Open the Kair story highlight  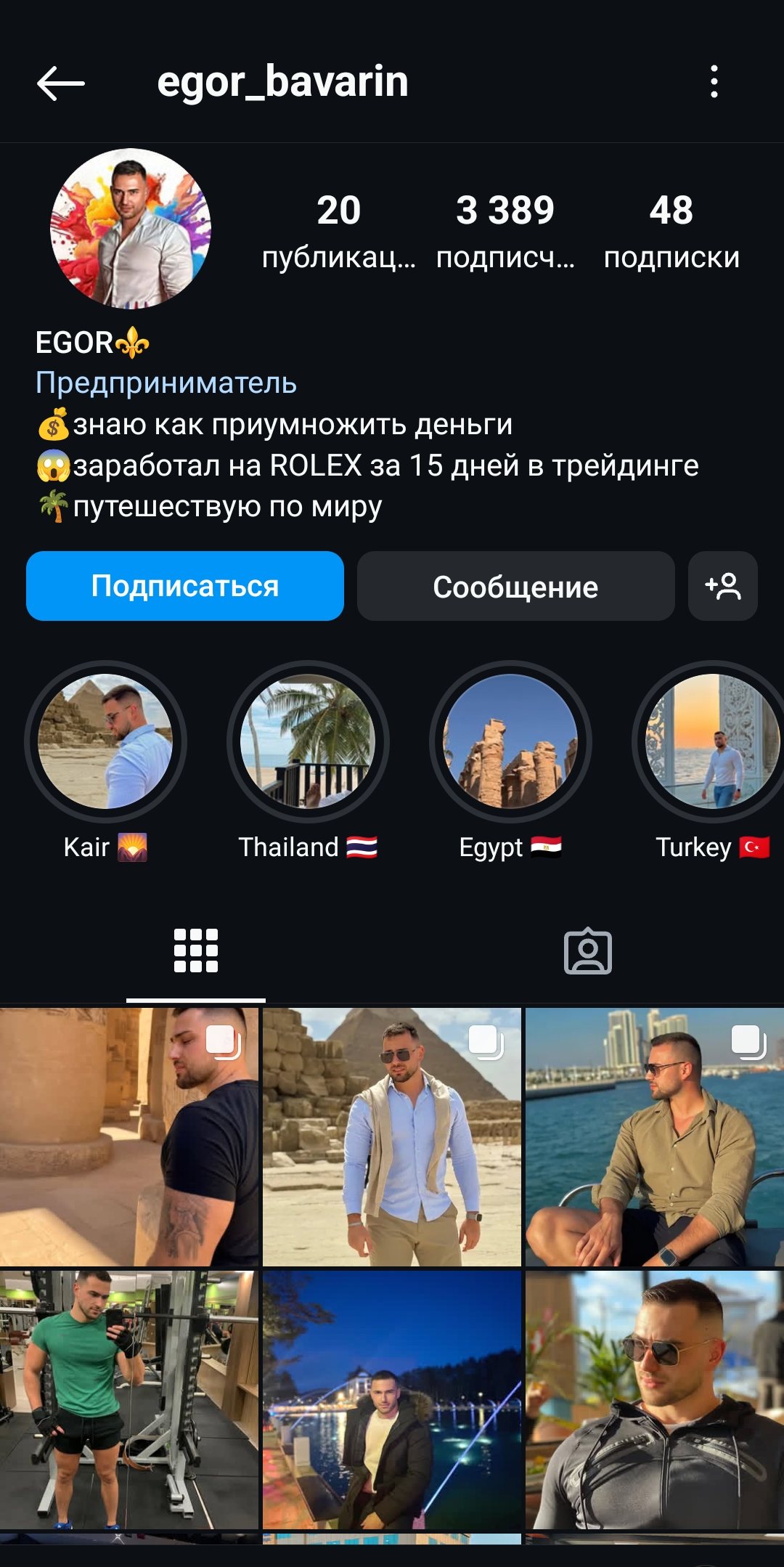coord(105,741)
